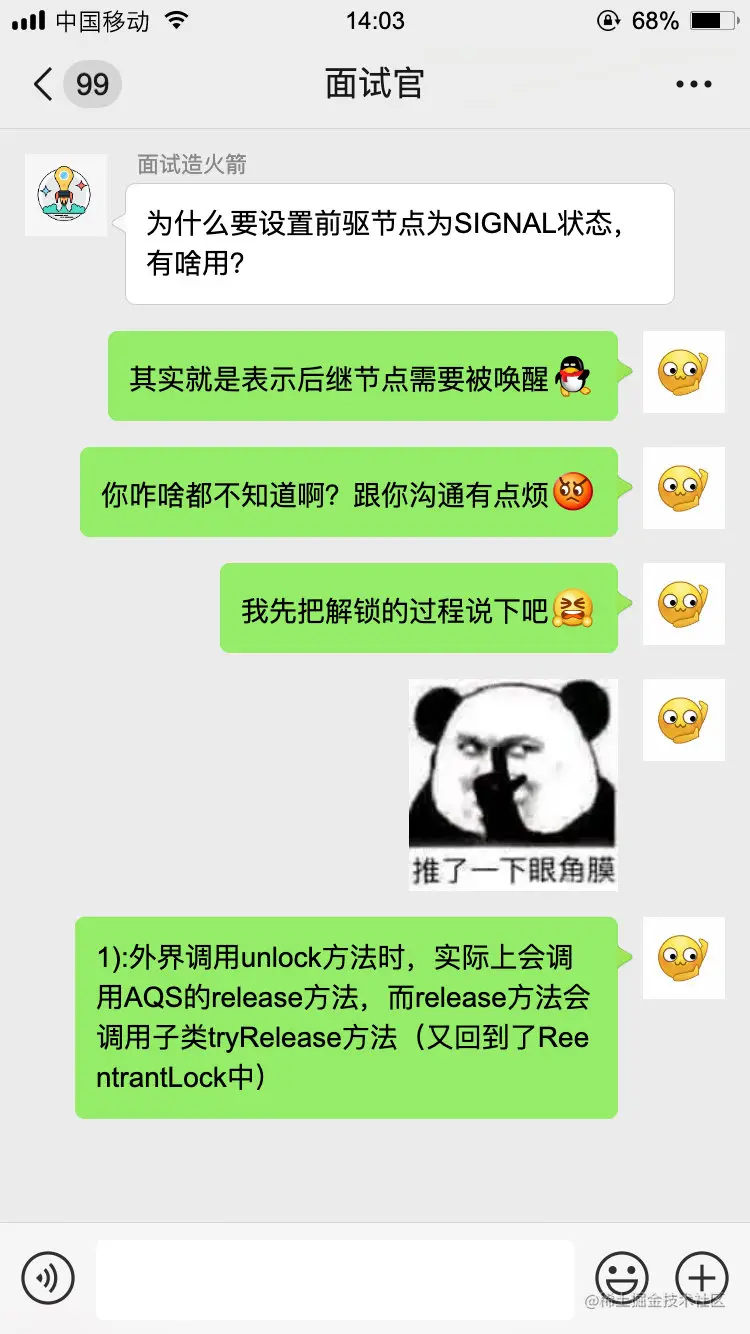The image size is (750, 1334).
Task: Open the three-dot chat options menu
Action: click(693, 85)
